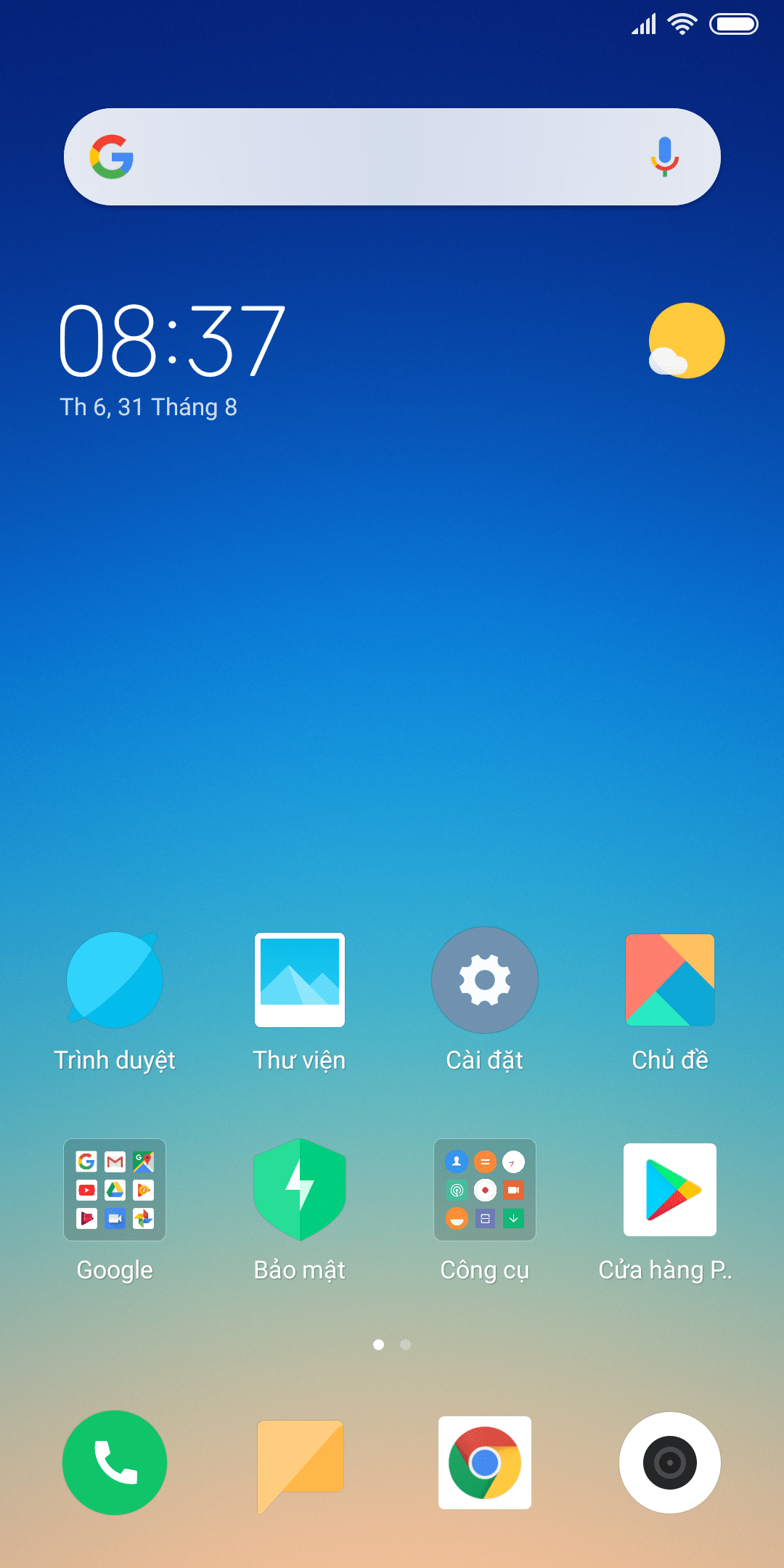The height and width of the screenshot is (1568, 784).
Task: Open the Camera app in the dock
Action: [x=670, y=1463]
